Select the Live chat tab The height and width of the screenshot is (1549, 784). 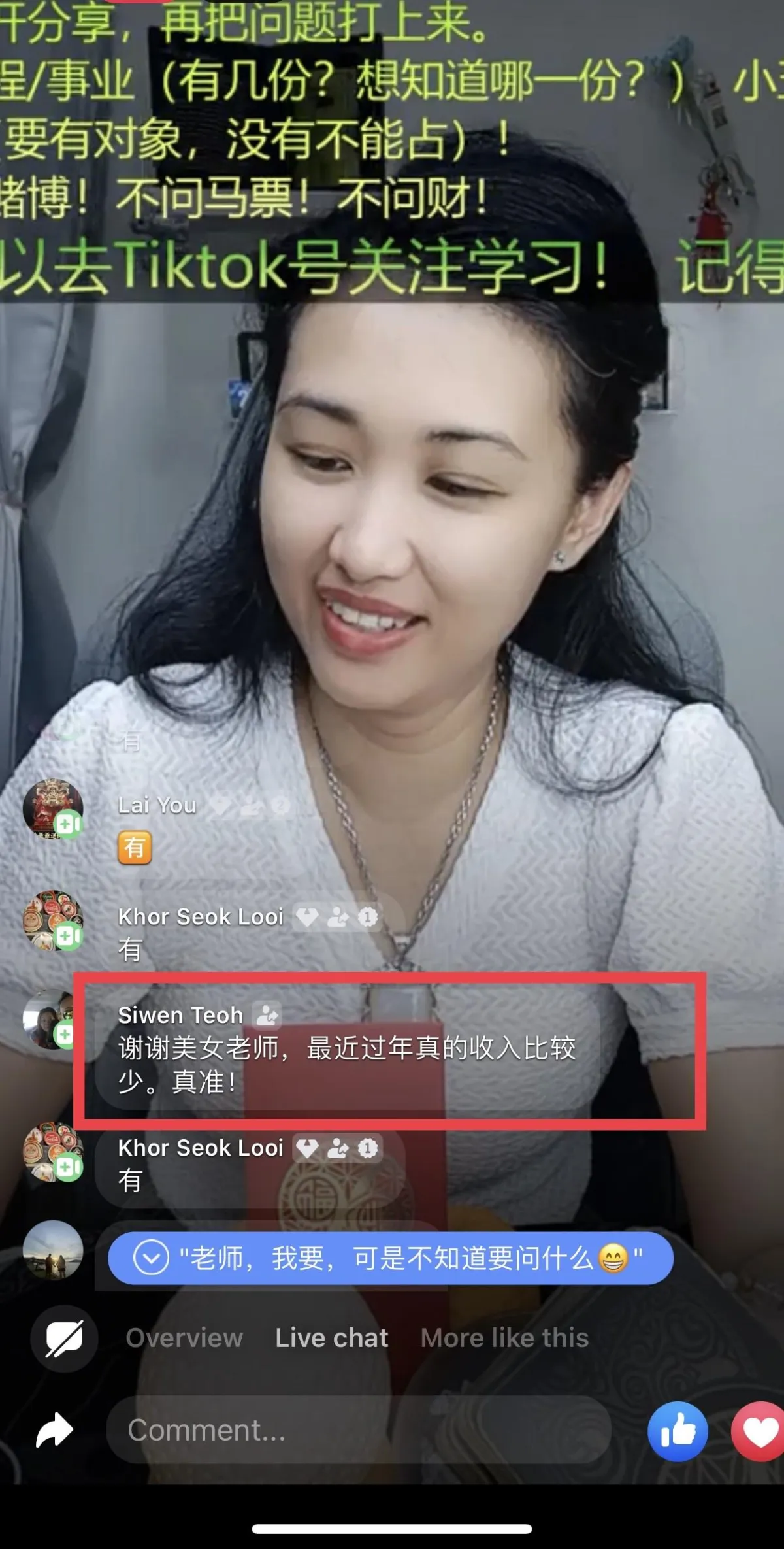(332, 1338)
